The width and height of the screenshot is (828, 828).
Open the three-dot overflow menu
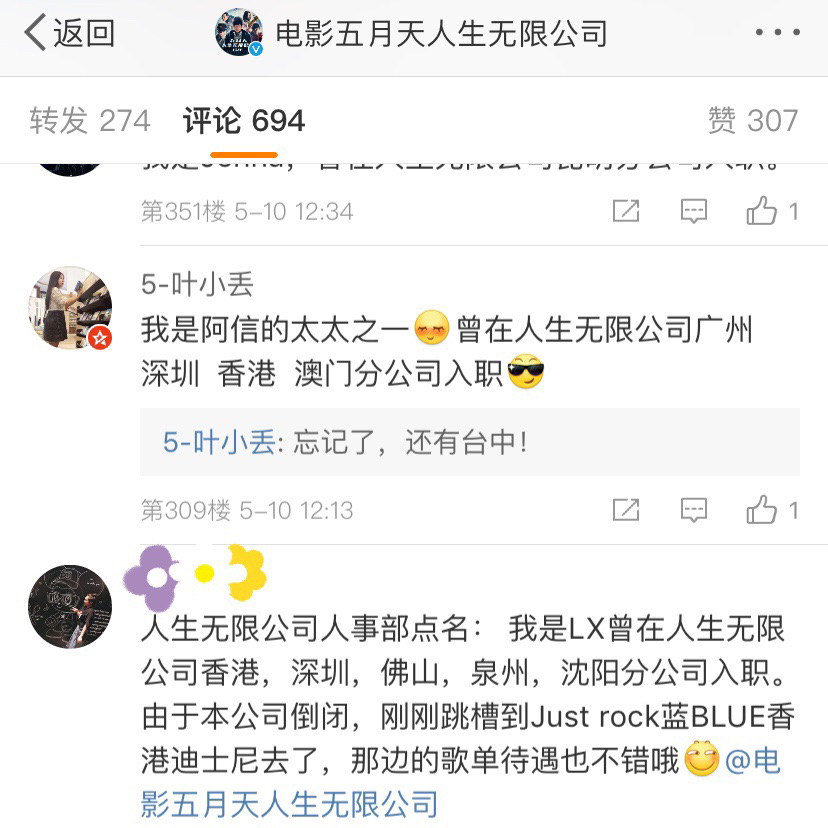tap(776, 34)
